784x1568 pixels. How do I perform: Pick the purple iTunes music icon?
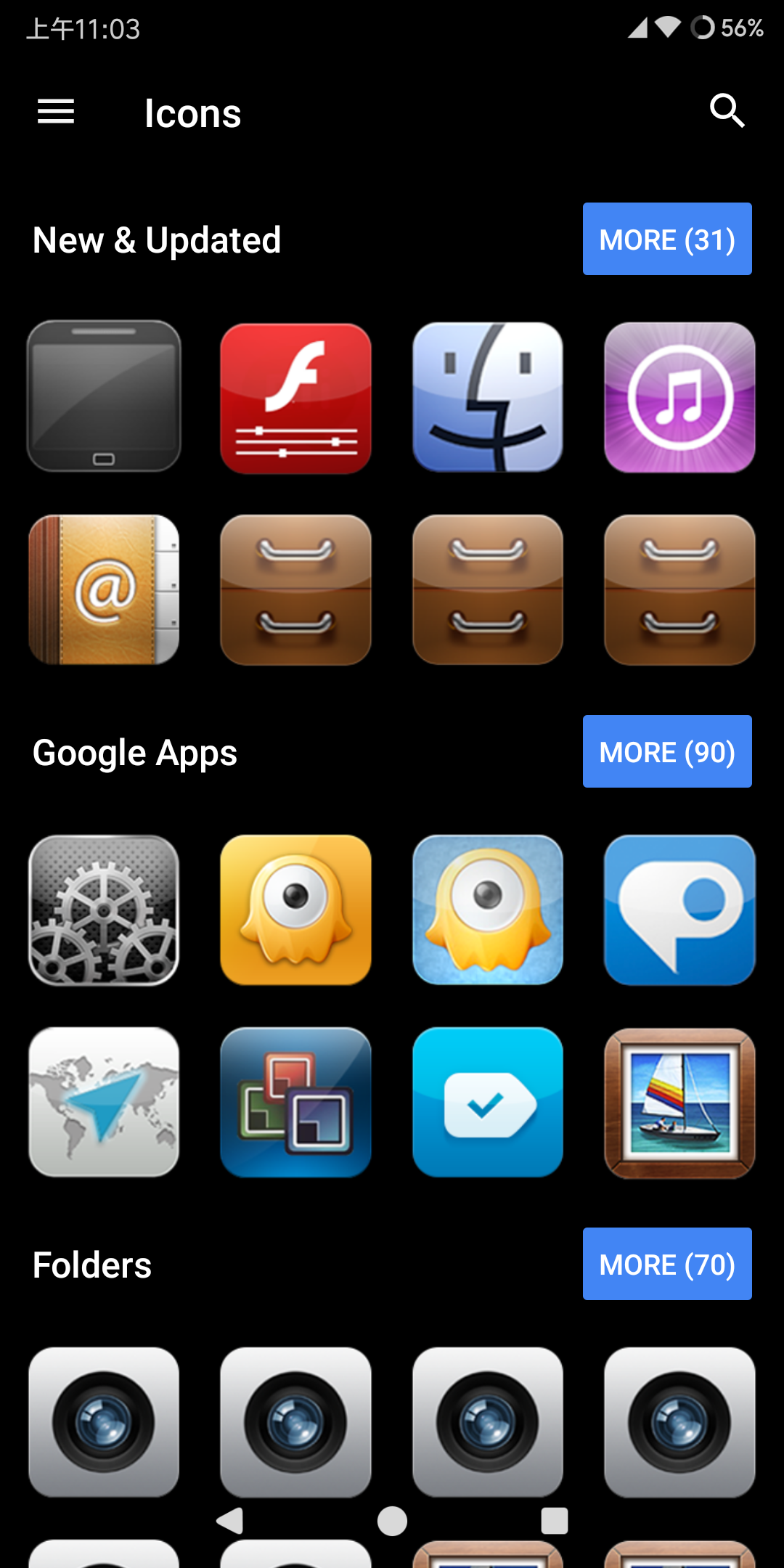(679, 398)
